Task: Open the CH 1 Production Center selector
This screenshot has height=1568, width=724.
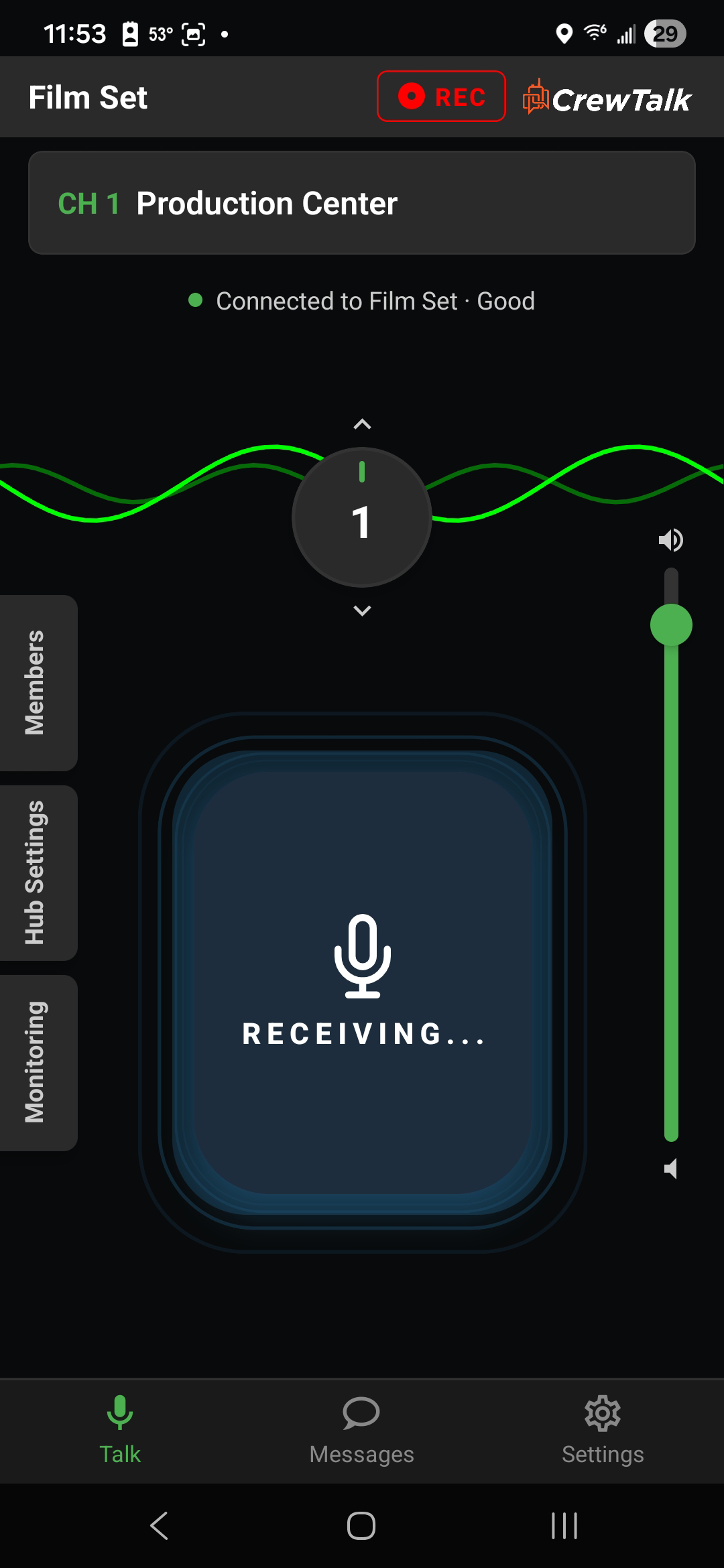Action: [x=361, y=203]
